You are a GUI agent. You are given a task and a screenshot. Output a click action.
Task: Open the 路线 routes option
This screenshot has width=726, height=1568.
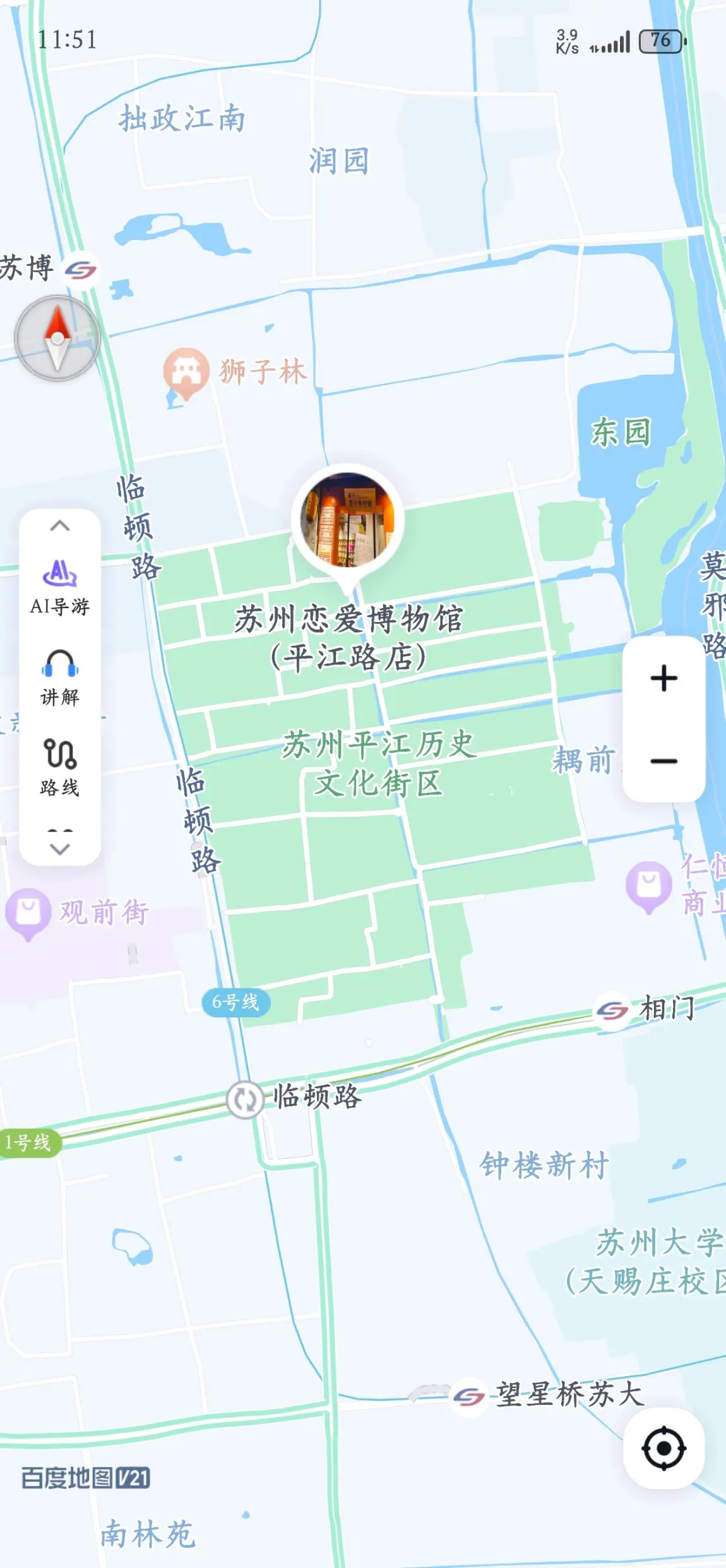pyautogui.click(x=60, y=767)
